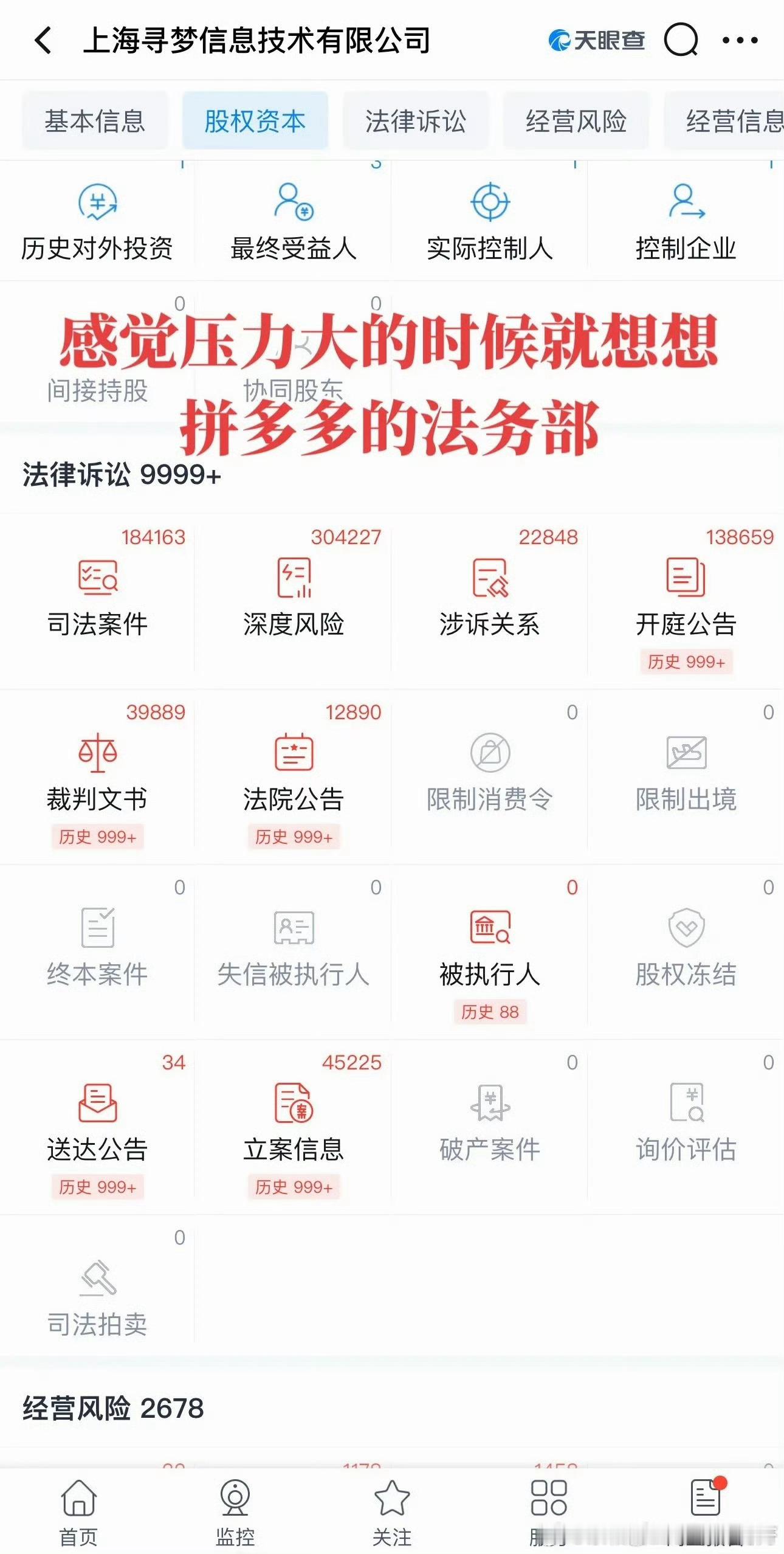Screen dimensions: 784x1554
Task: View 最终受益人 ultimate beneficiary
Action: pyautogui.click(x=294, y=219)
